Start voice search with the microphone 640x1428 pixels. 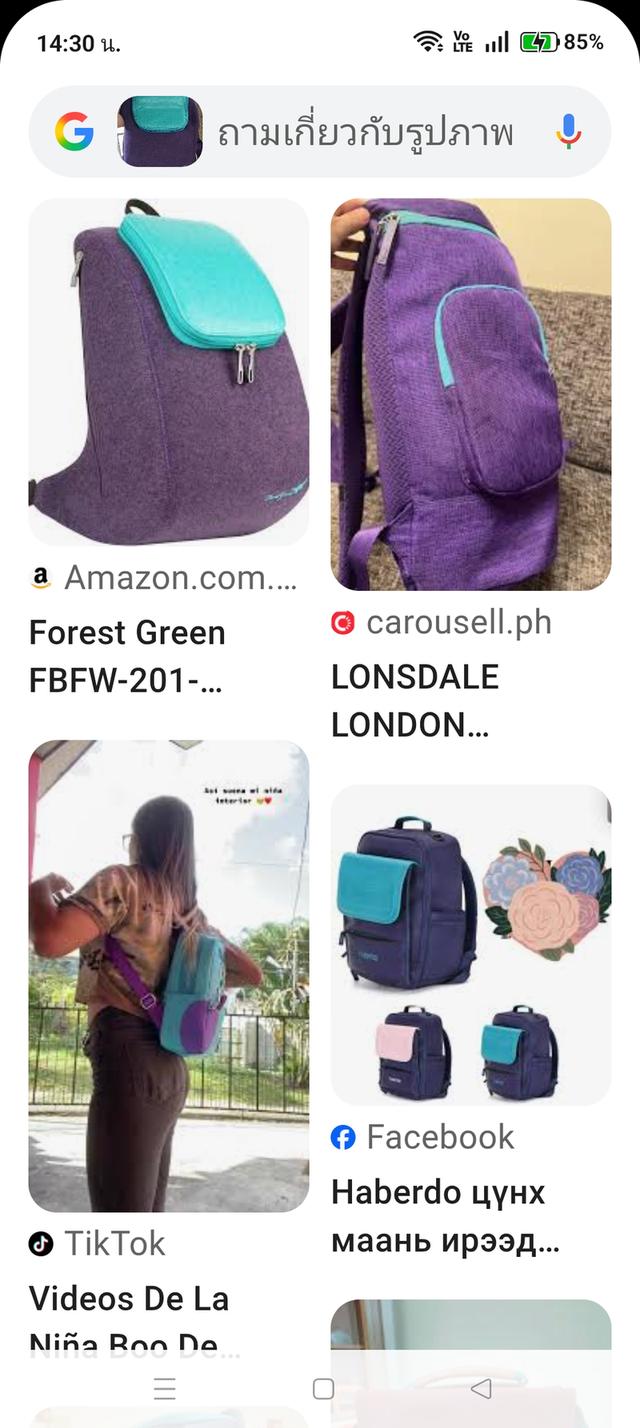[x=568, y=132]
